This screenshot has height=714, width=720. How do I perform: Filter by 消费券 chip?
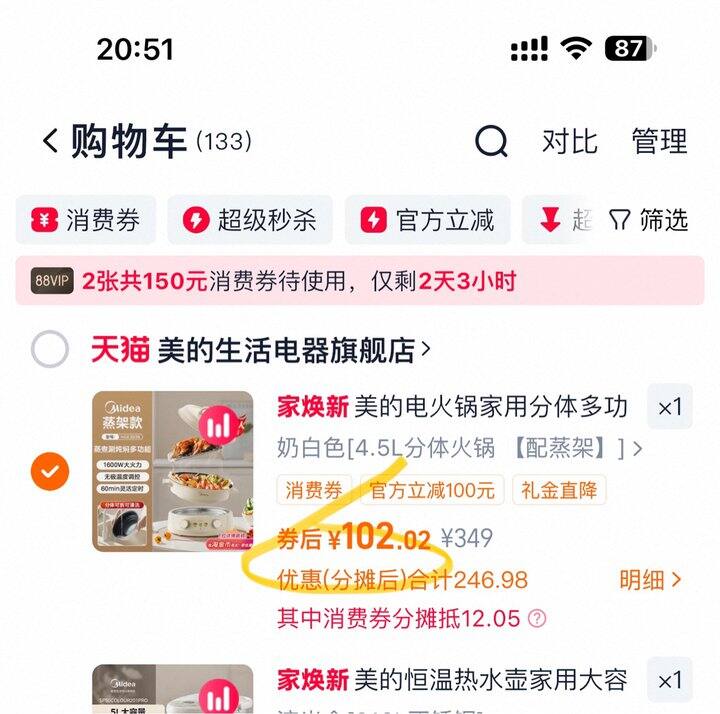pyautogui.click(x=86, y=220)
